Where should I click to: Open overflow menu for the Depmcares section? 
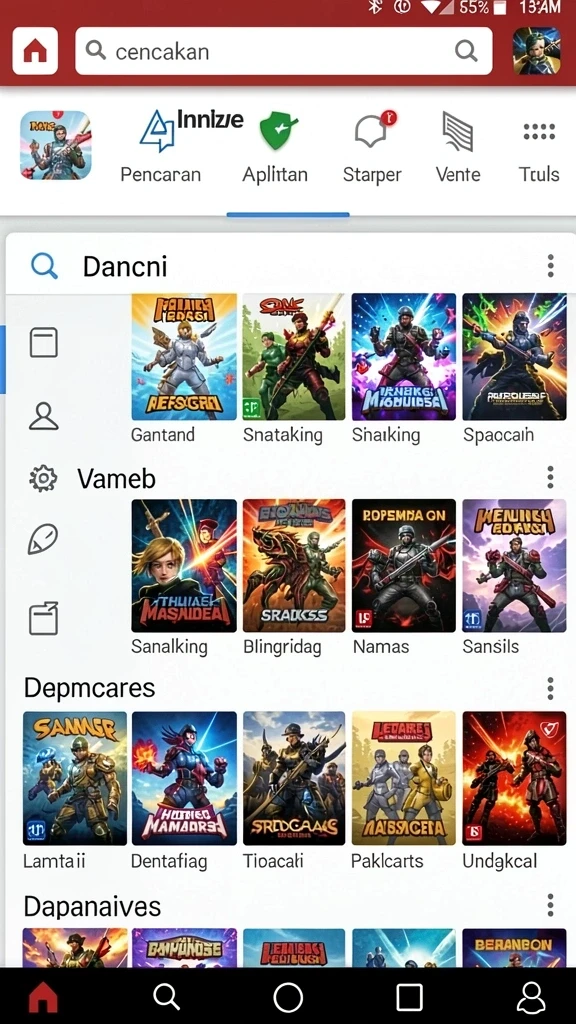pos(551,688)
